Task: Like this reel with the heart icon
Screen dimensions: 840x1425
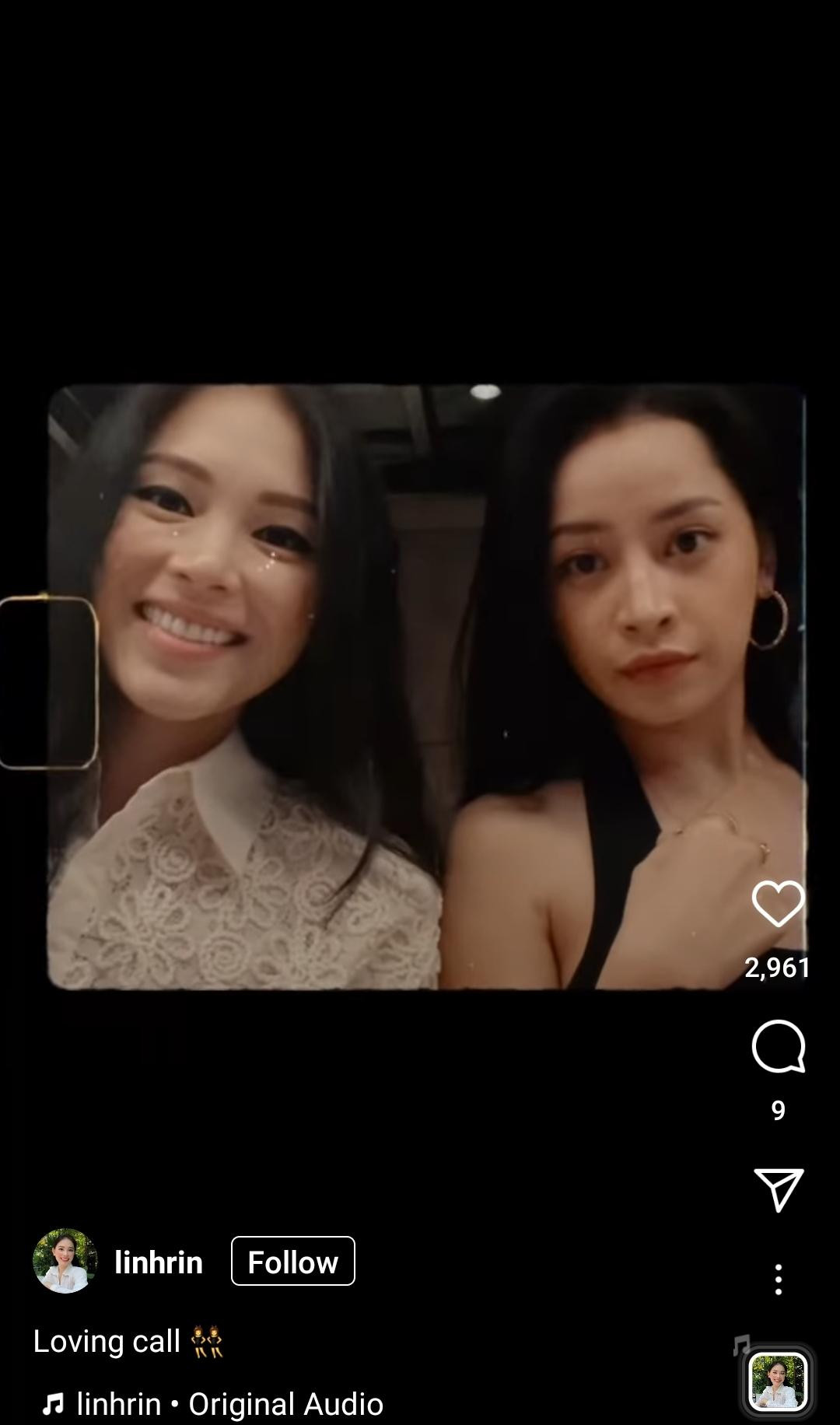Action: pos(778,904)
